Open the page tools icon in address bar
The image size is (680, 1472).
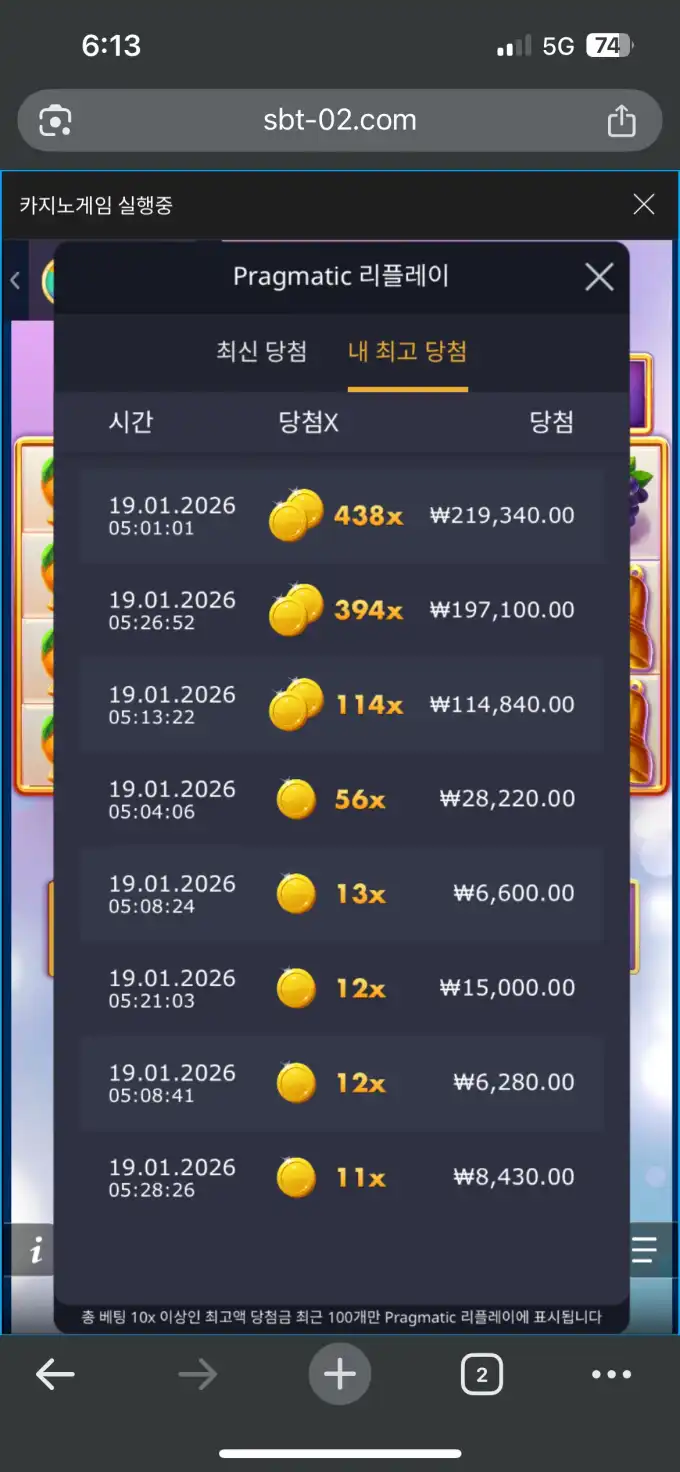[56, 121]
